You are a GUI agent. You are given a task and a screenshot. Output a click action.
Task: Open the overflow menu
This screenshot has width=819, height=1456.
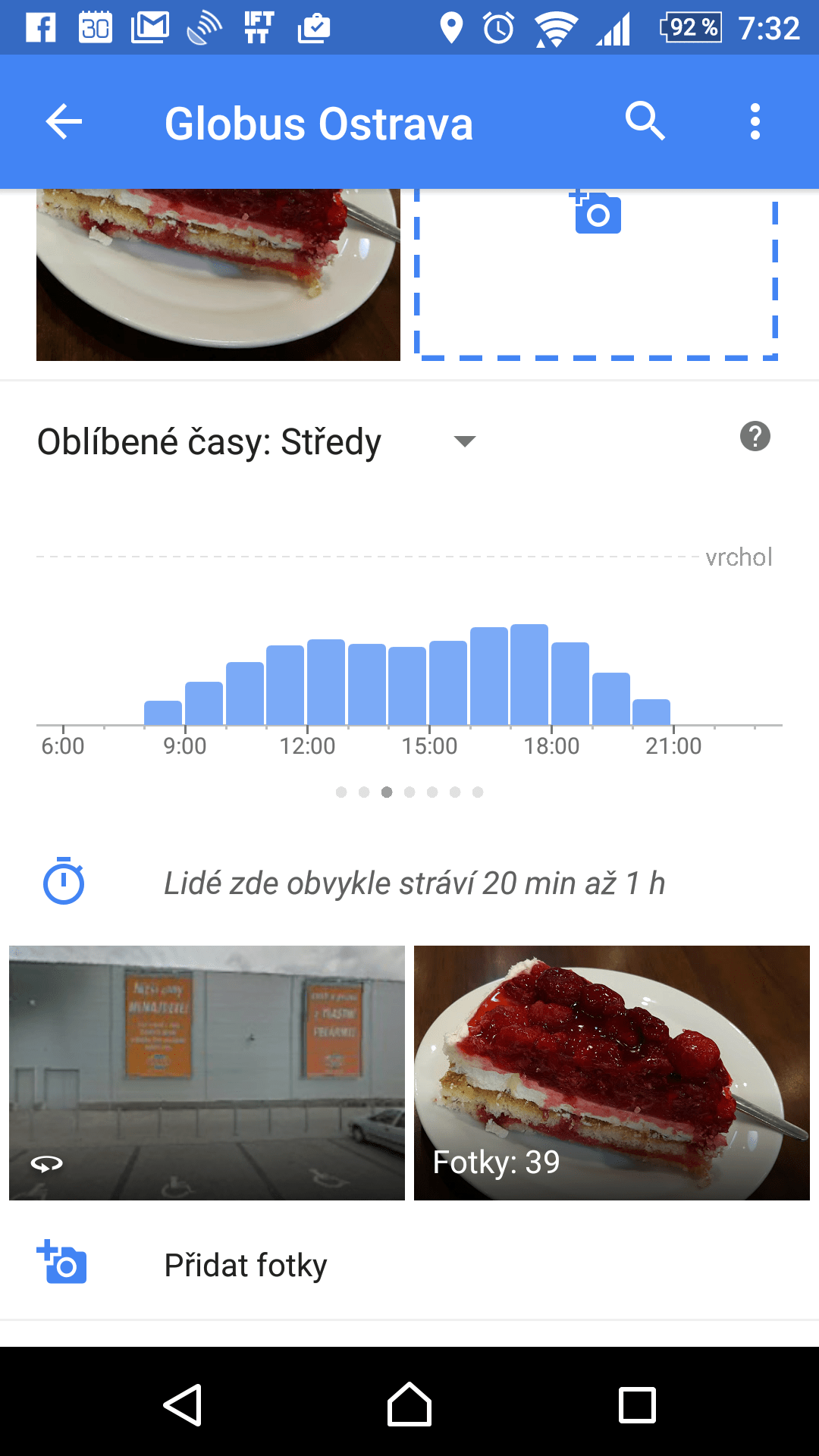point(755,122)
